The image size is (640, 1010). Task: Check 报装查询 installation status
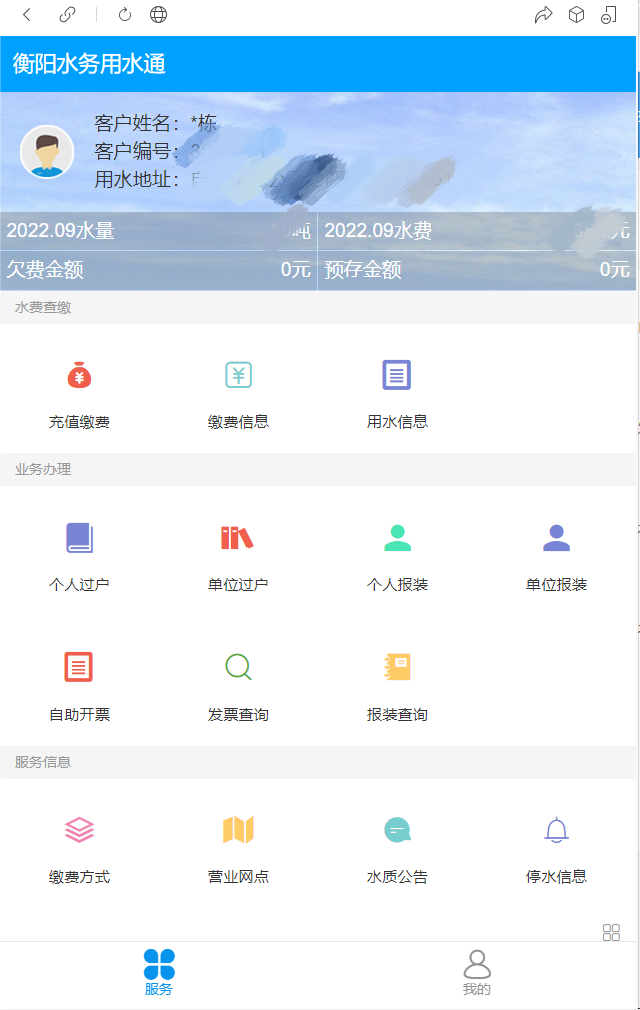pyautogui.click(x=397, y=685)
